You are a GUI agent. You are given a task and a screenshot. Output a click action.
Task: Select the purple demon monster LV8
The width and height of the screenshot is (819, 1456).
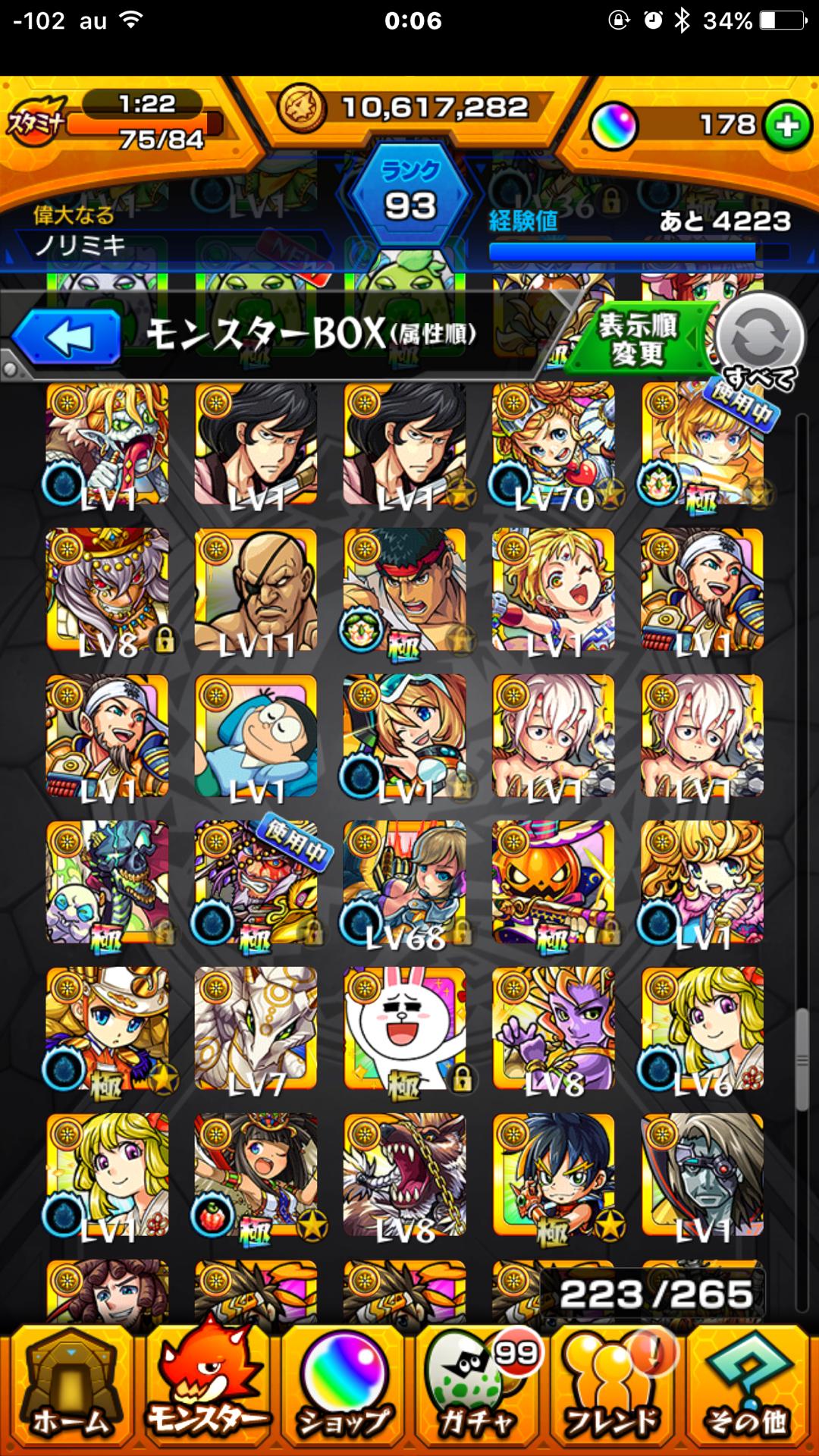[554, 1029]
